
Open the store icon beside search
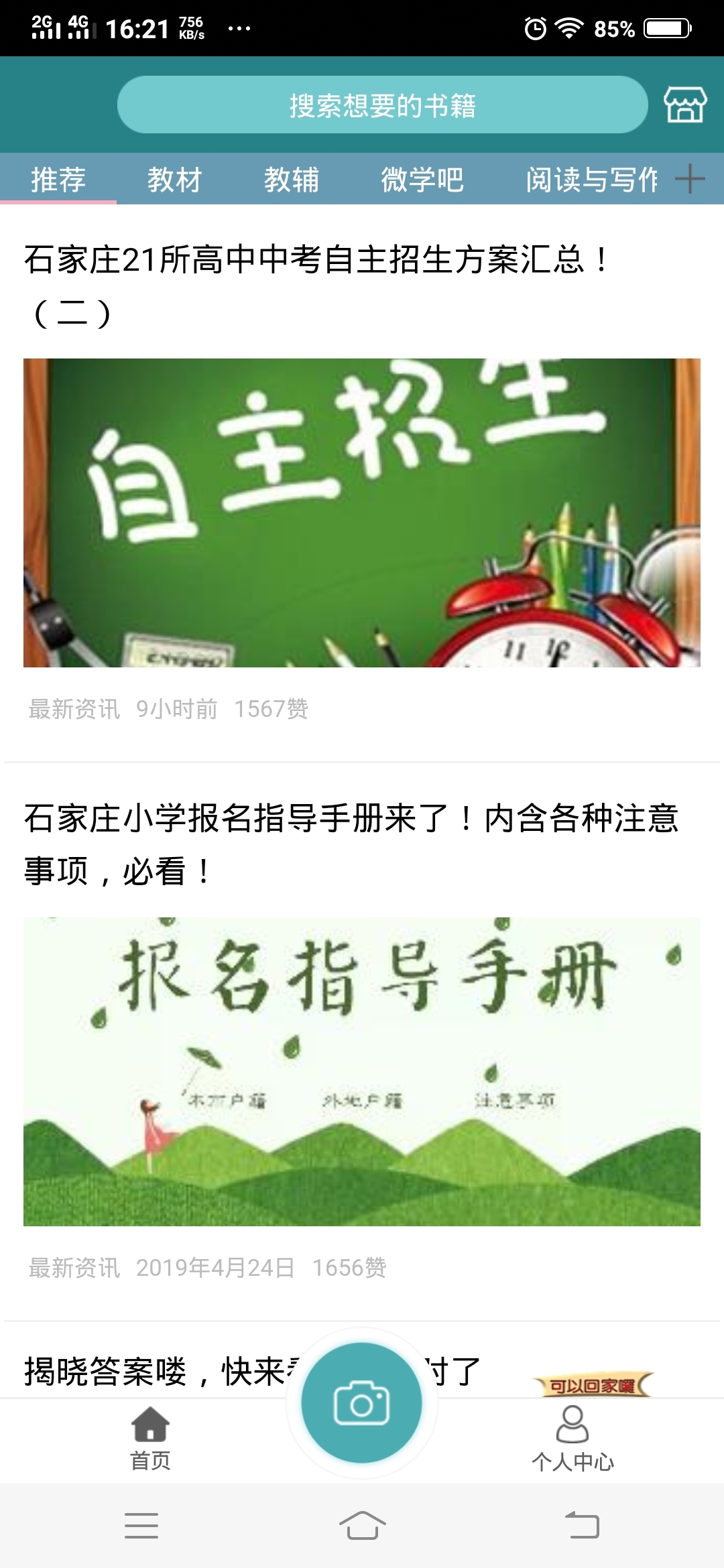684,105
